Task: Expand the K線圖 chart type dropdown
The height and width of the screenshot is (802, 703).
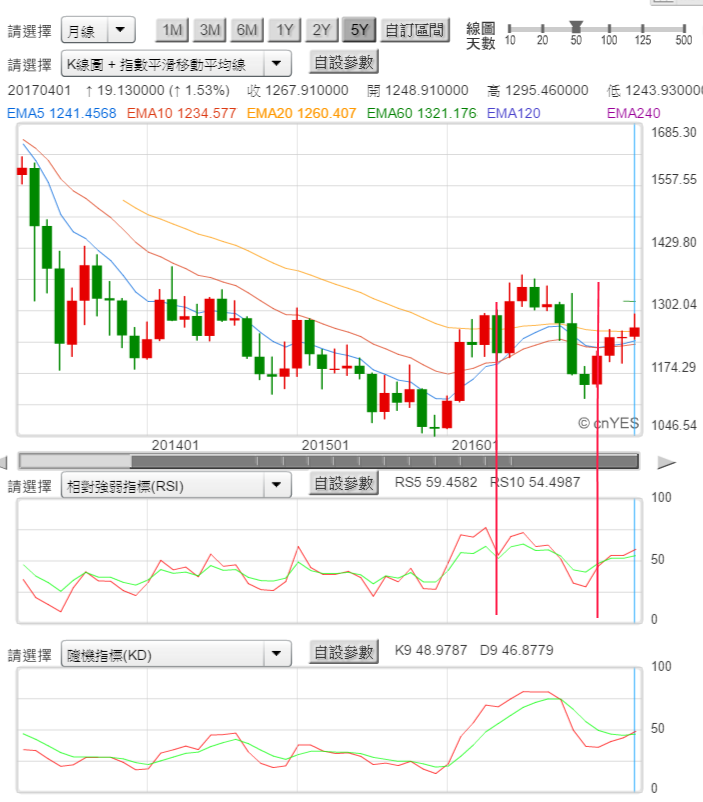Action: (176, 64)
